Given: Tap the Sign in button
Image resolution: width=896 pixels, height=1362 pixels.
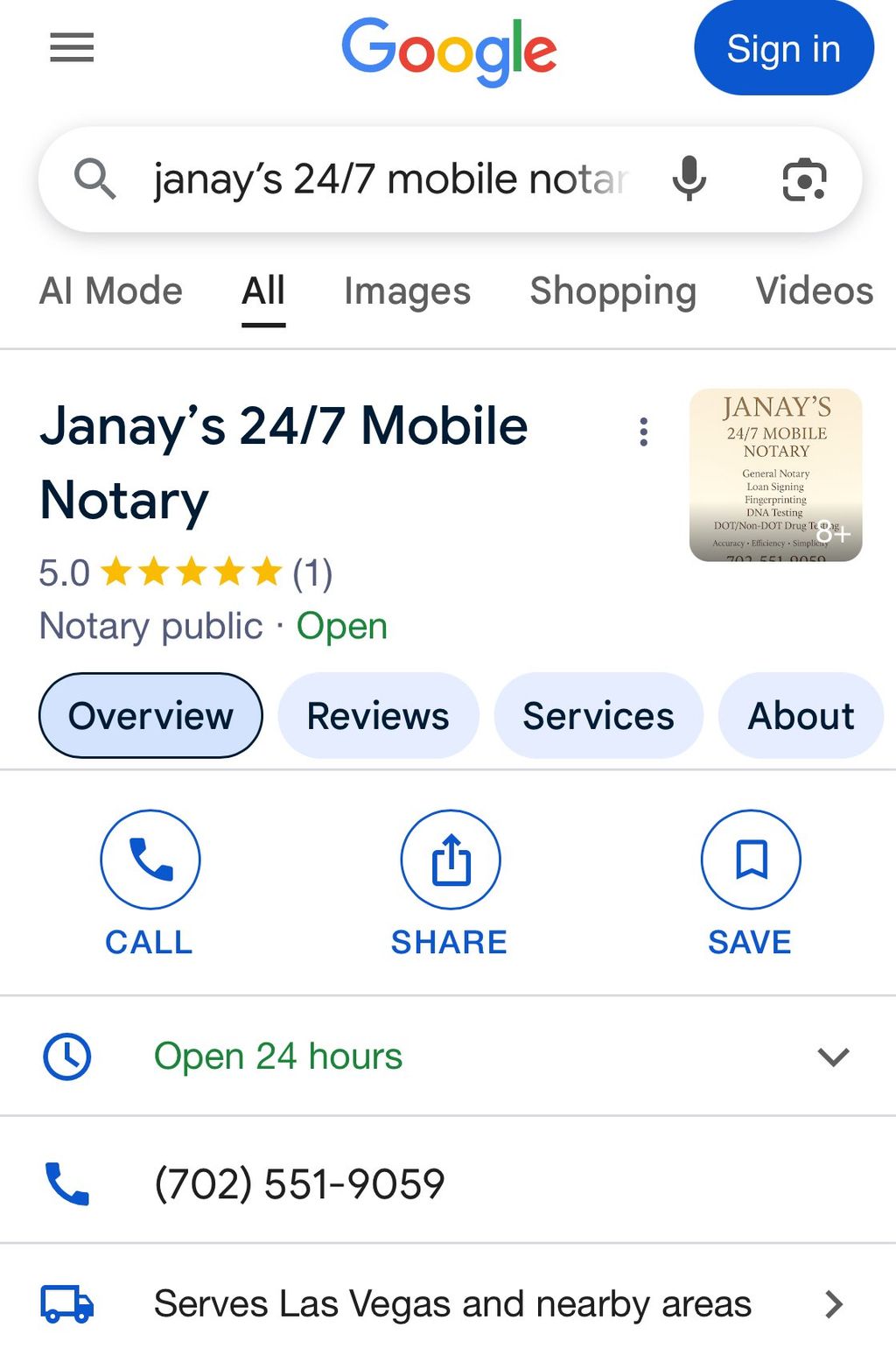Looking at the screenshot, I should pos(783,49).
